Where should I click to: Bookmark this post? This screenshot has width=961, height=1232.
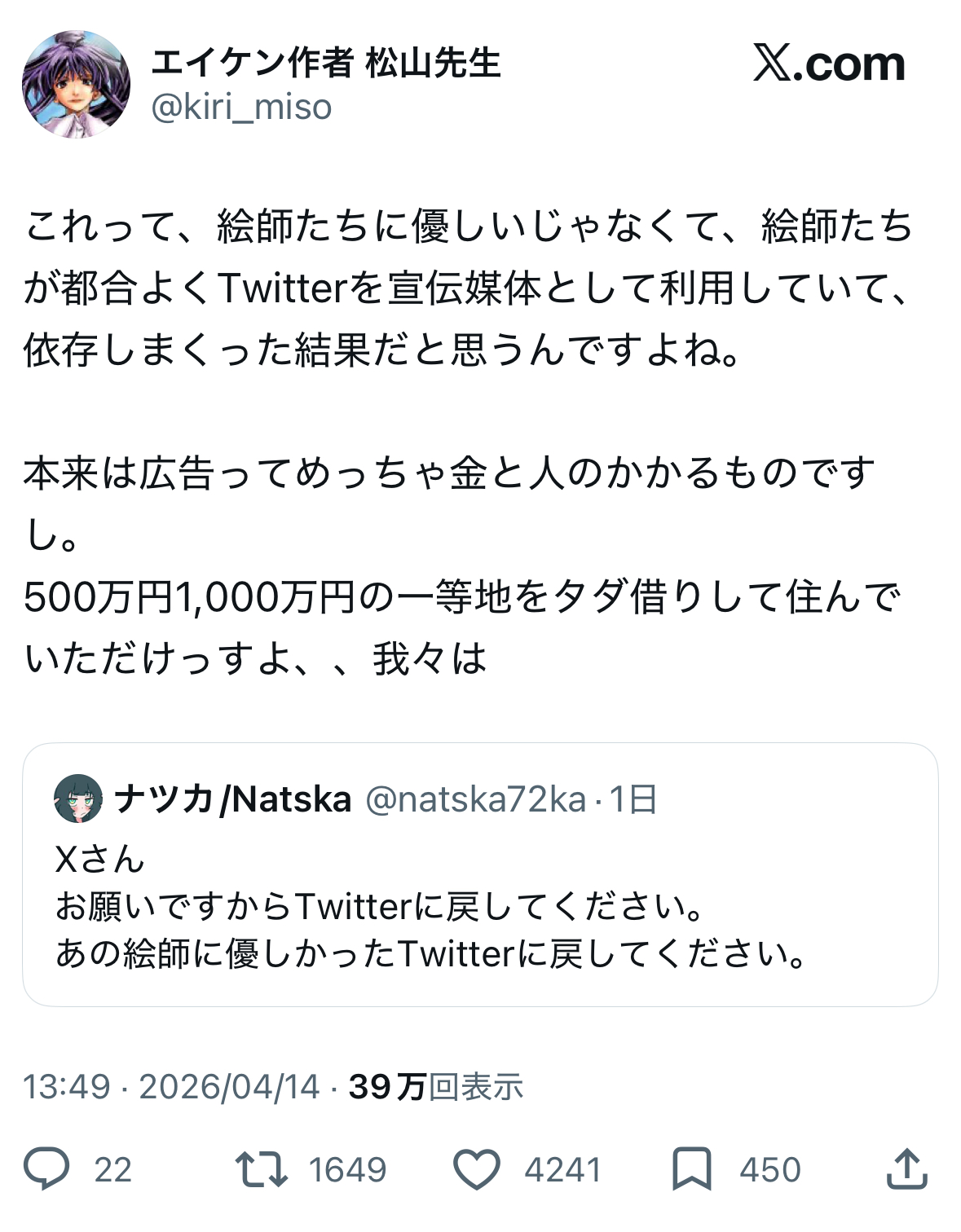[691, 1169]
